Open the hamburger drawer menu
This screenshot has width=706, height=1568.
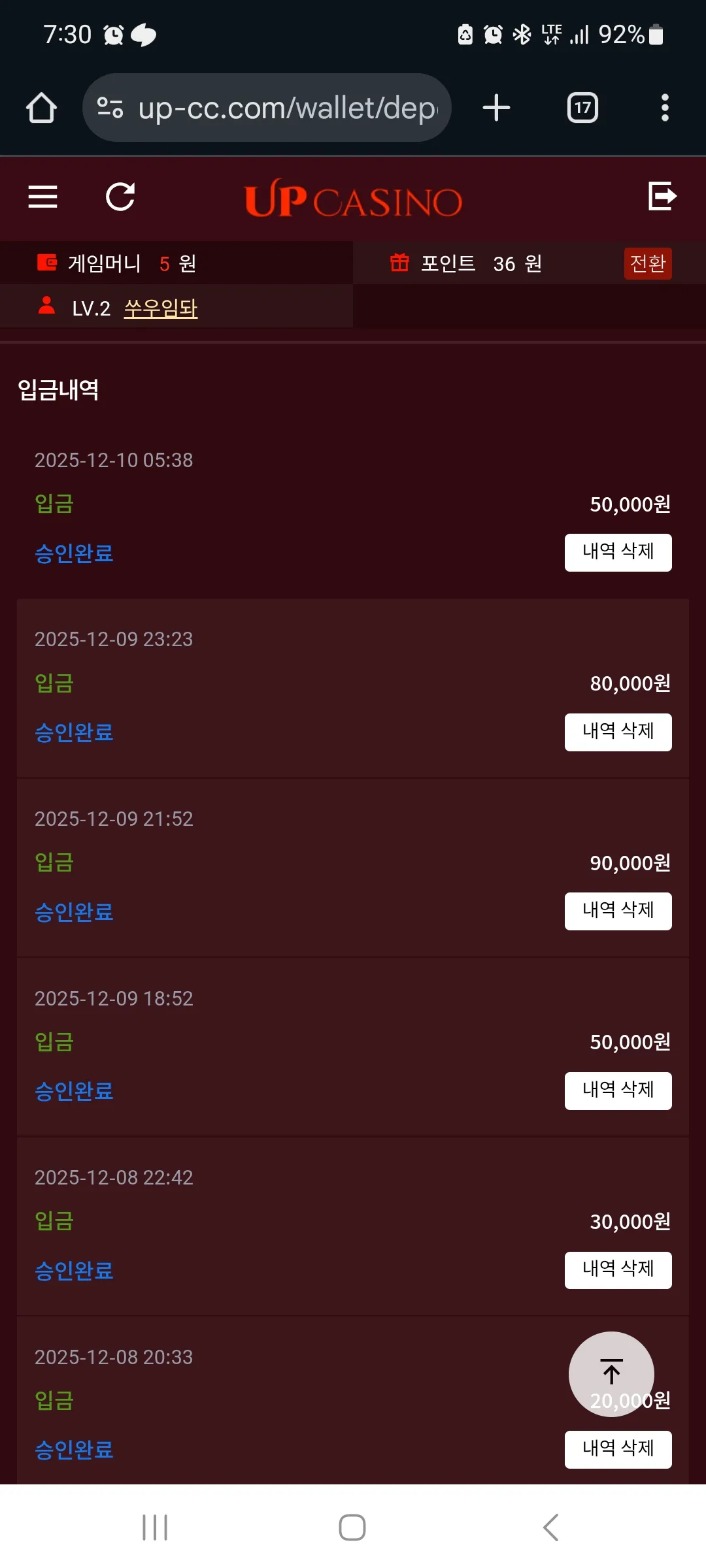[x=42, y=197]
